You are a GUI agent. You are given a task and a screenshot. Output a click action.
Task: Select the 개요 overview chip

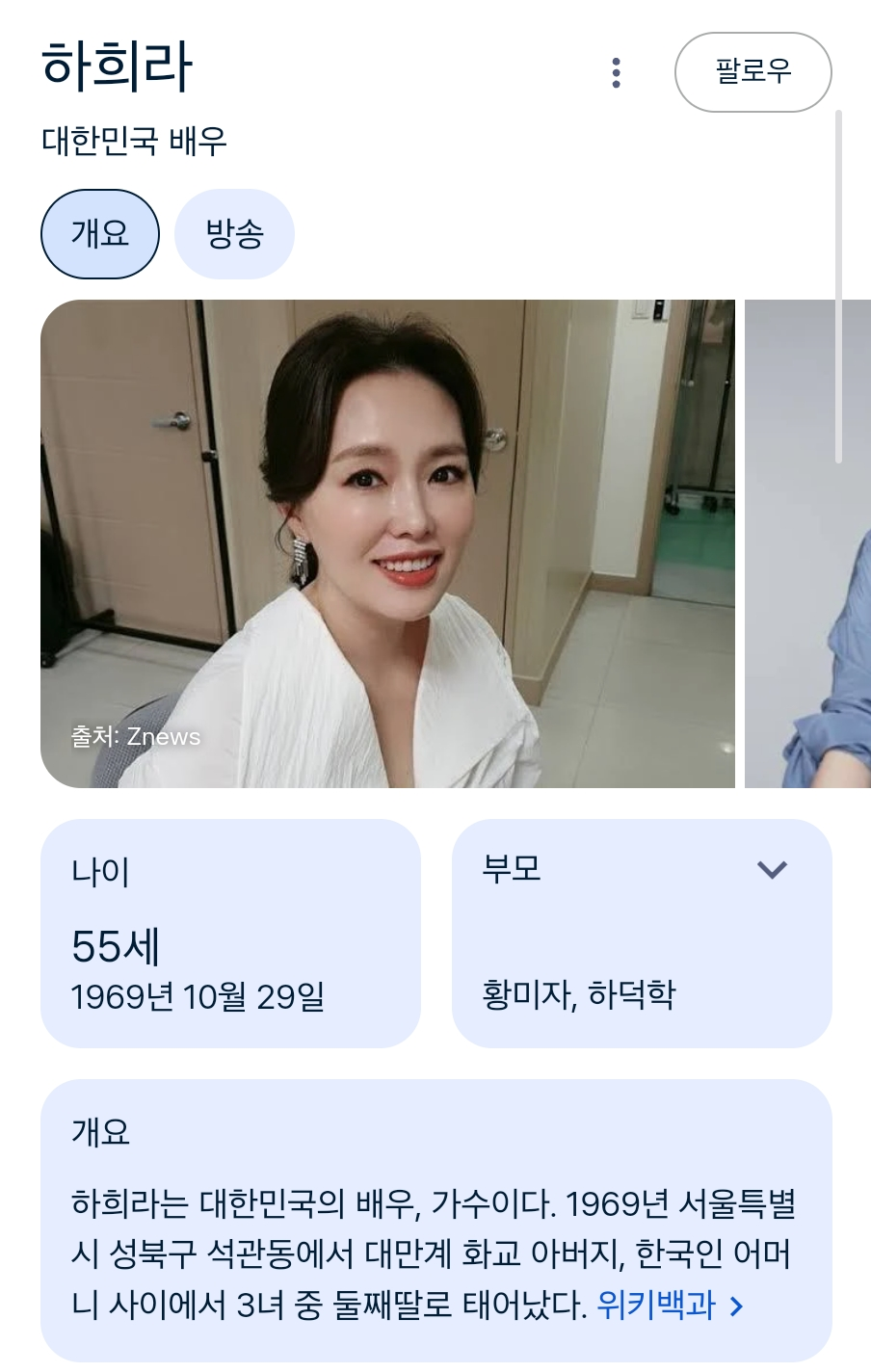pyautogui.click(x=100, y=234)
